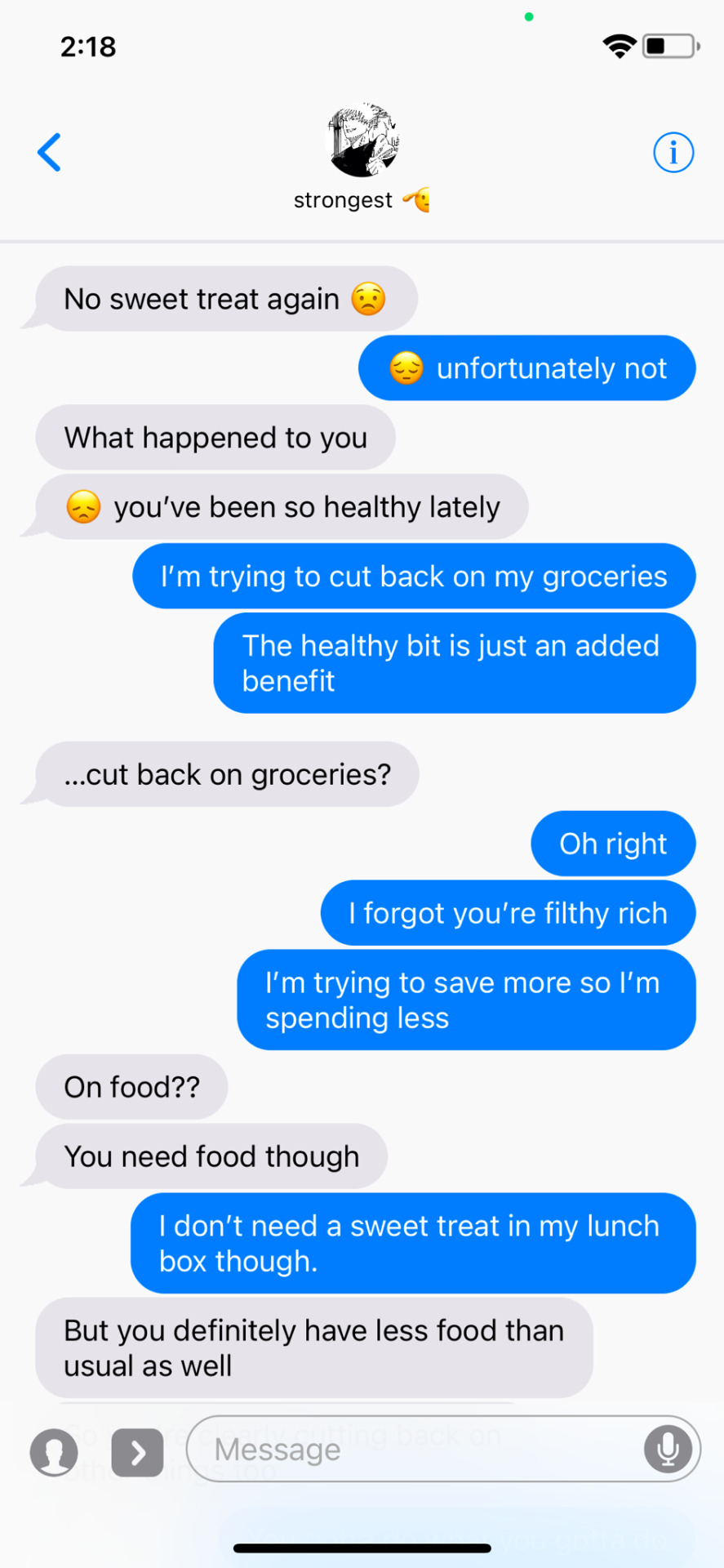The height and width of the screenshot is (1568, 724).
Task: Tap the Message text field
Action: [416, 1449]
